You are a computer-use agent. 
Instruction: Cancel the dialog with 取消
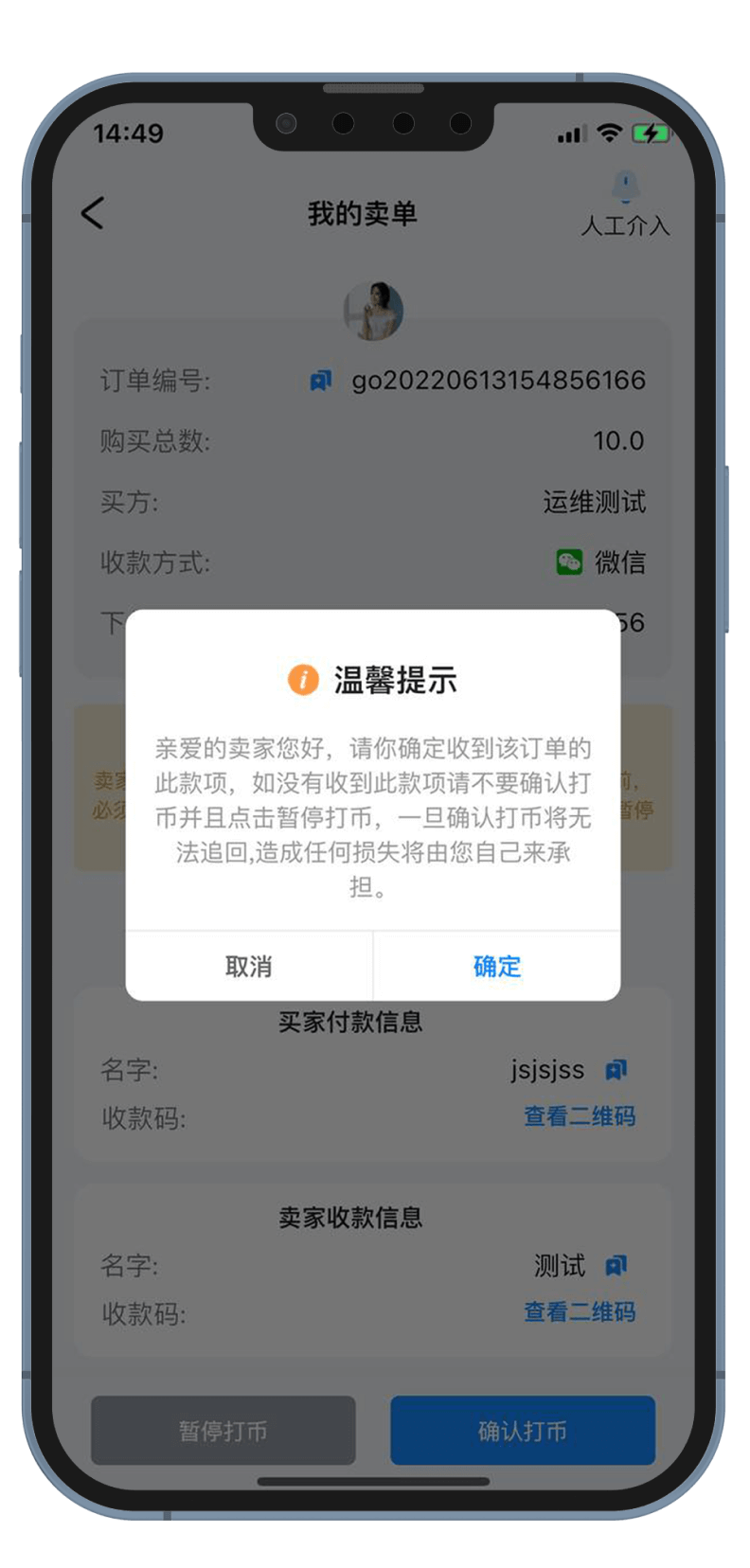[x=249, y=966]
